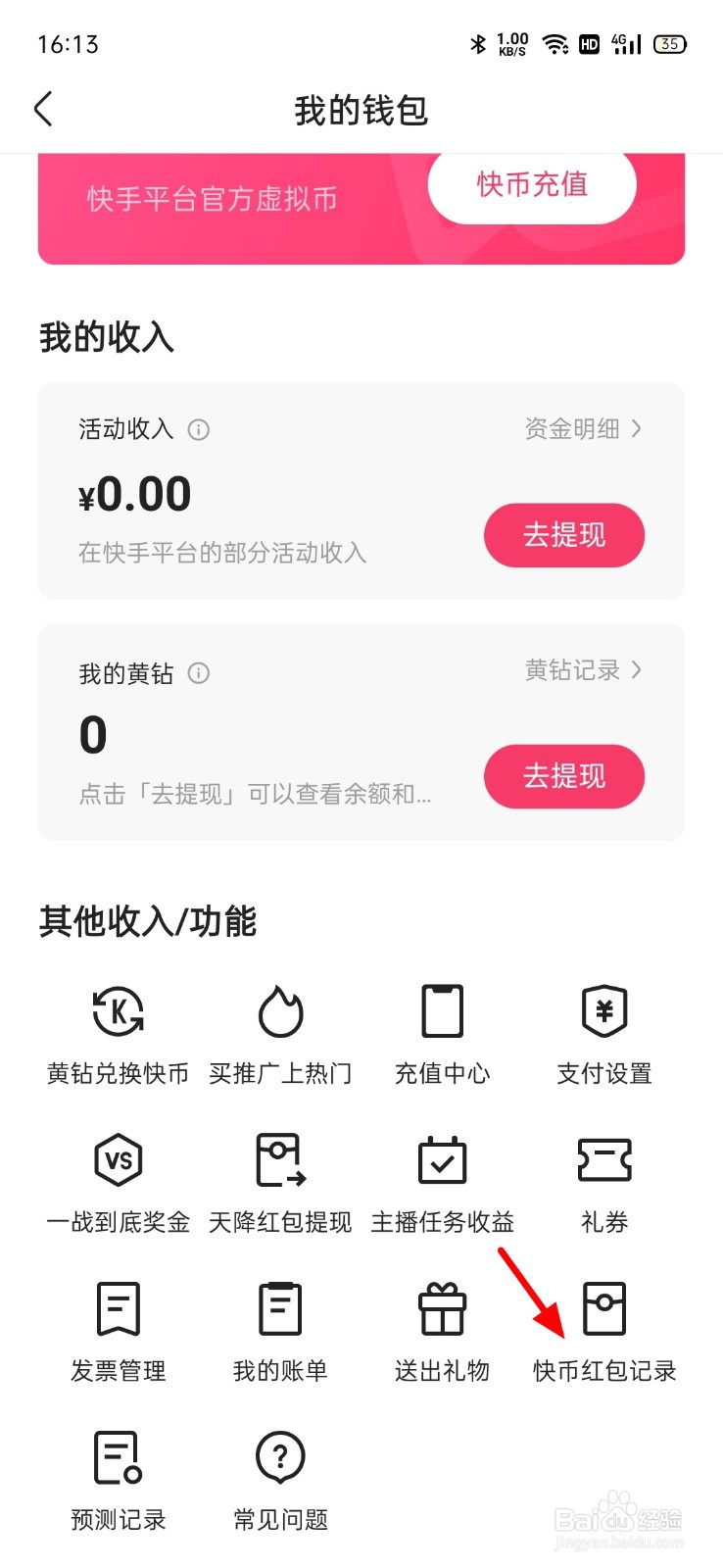Select 买推广上热门
This screenshot has width=723, height=1568.
[x=280, y=1034]
